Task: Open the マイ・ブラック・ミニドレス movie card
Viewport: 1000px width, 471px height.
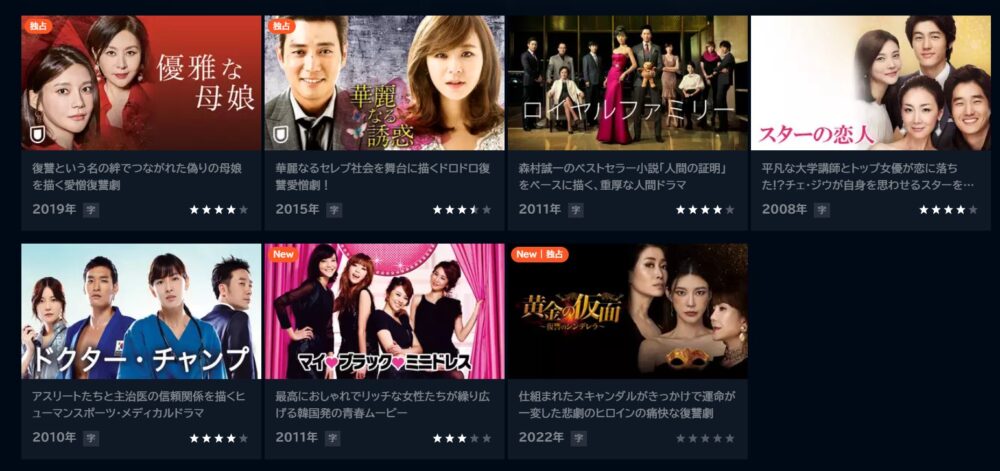Action: click(384, 311)
